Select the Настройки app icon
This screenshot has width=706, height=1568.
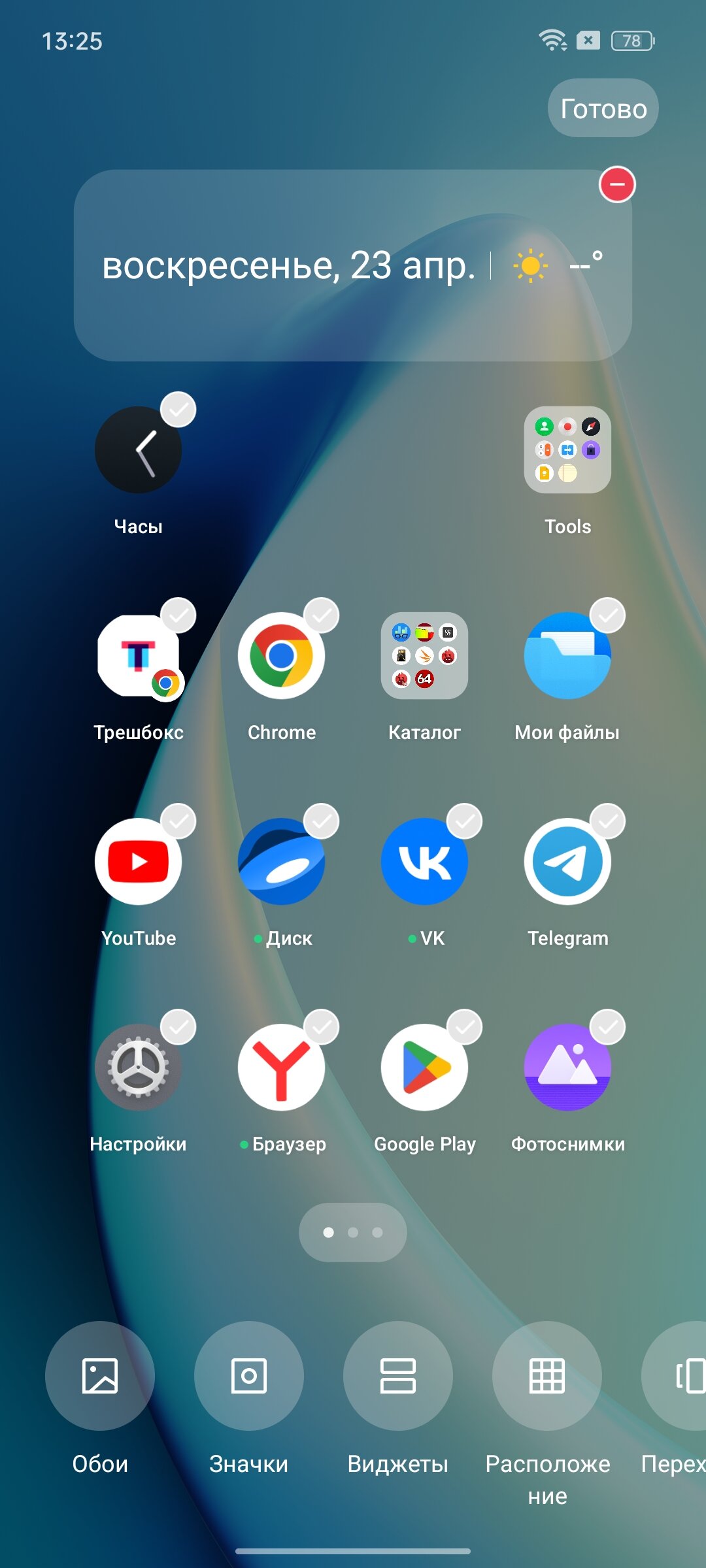pos(139,1068)
